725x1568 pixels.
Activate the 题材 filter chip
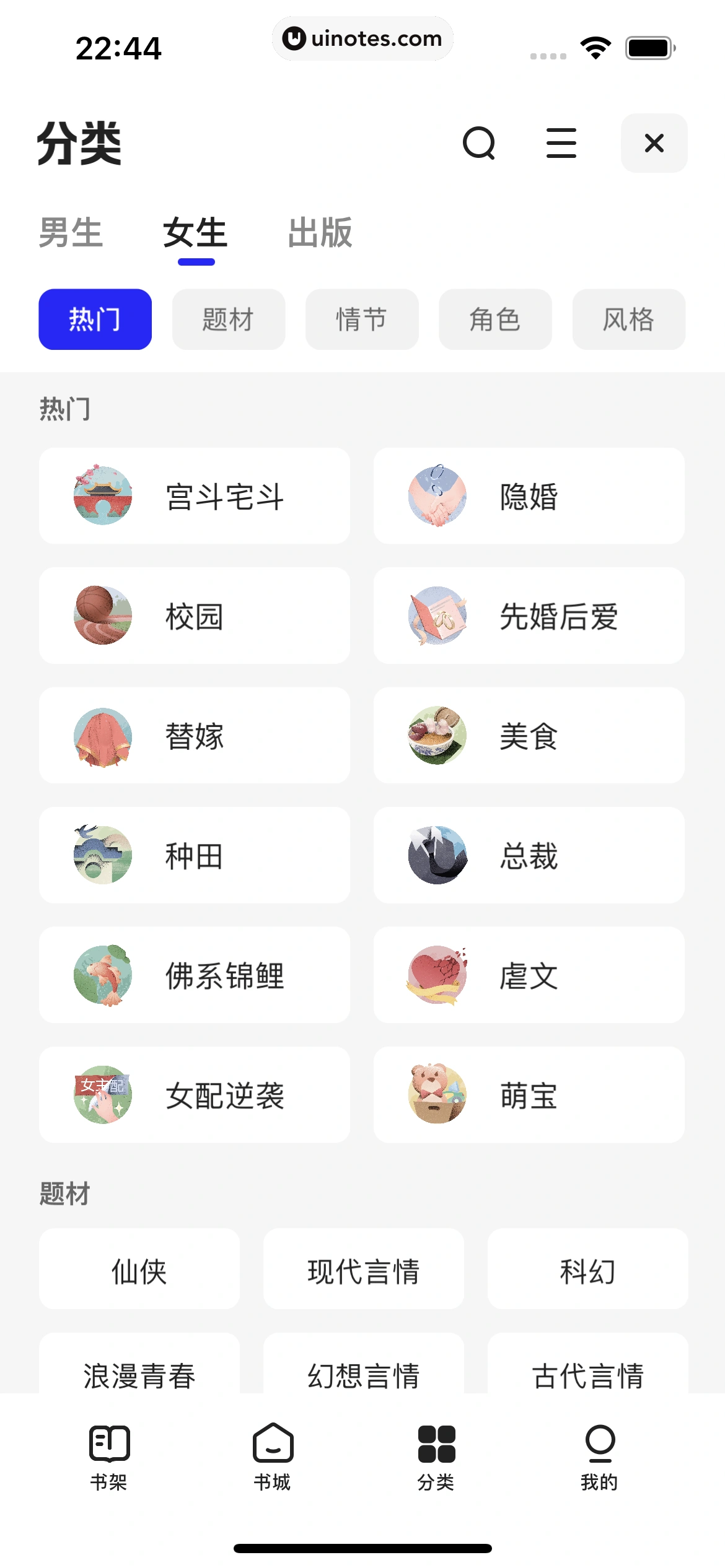click(x=228, y=320)
